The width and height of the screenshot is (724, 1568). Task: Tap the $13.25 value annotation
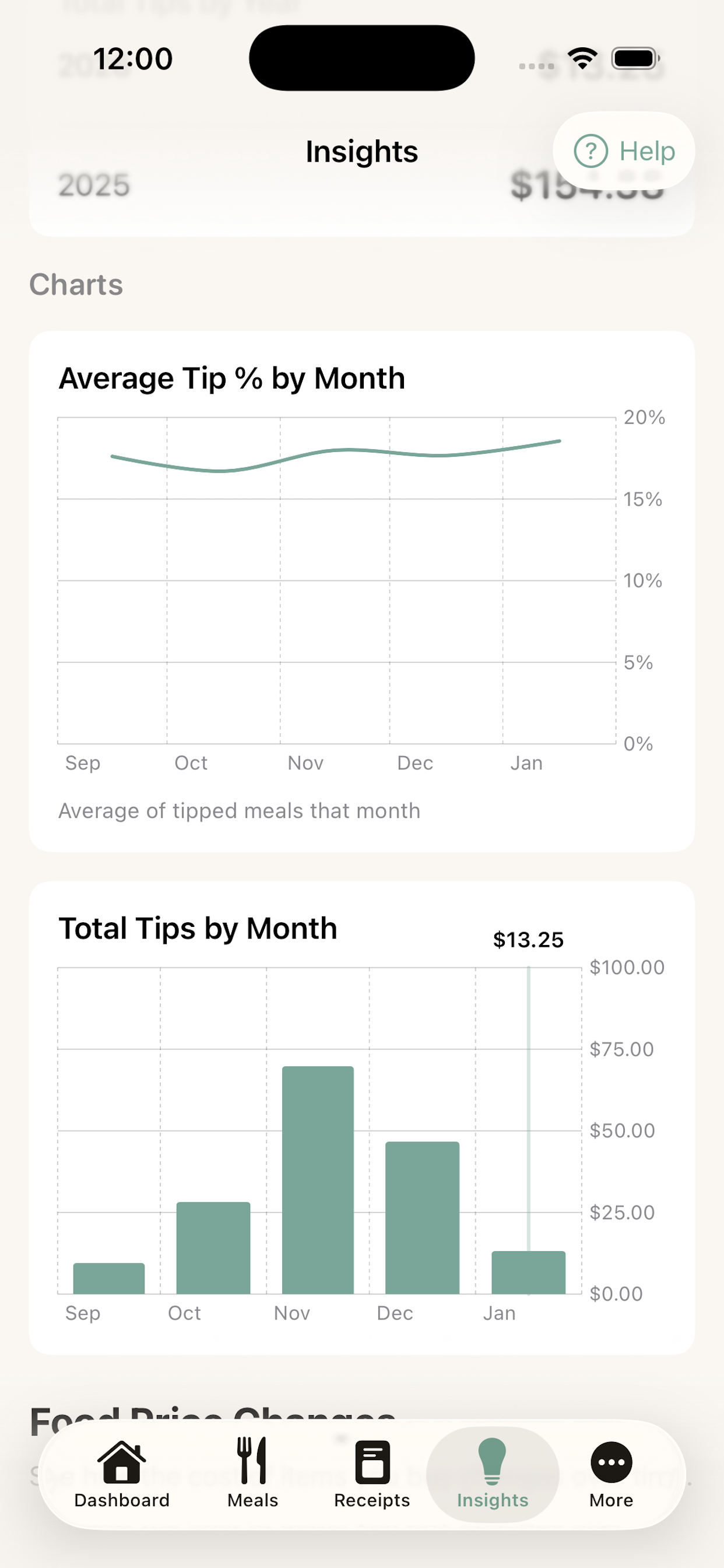[529, 939]
